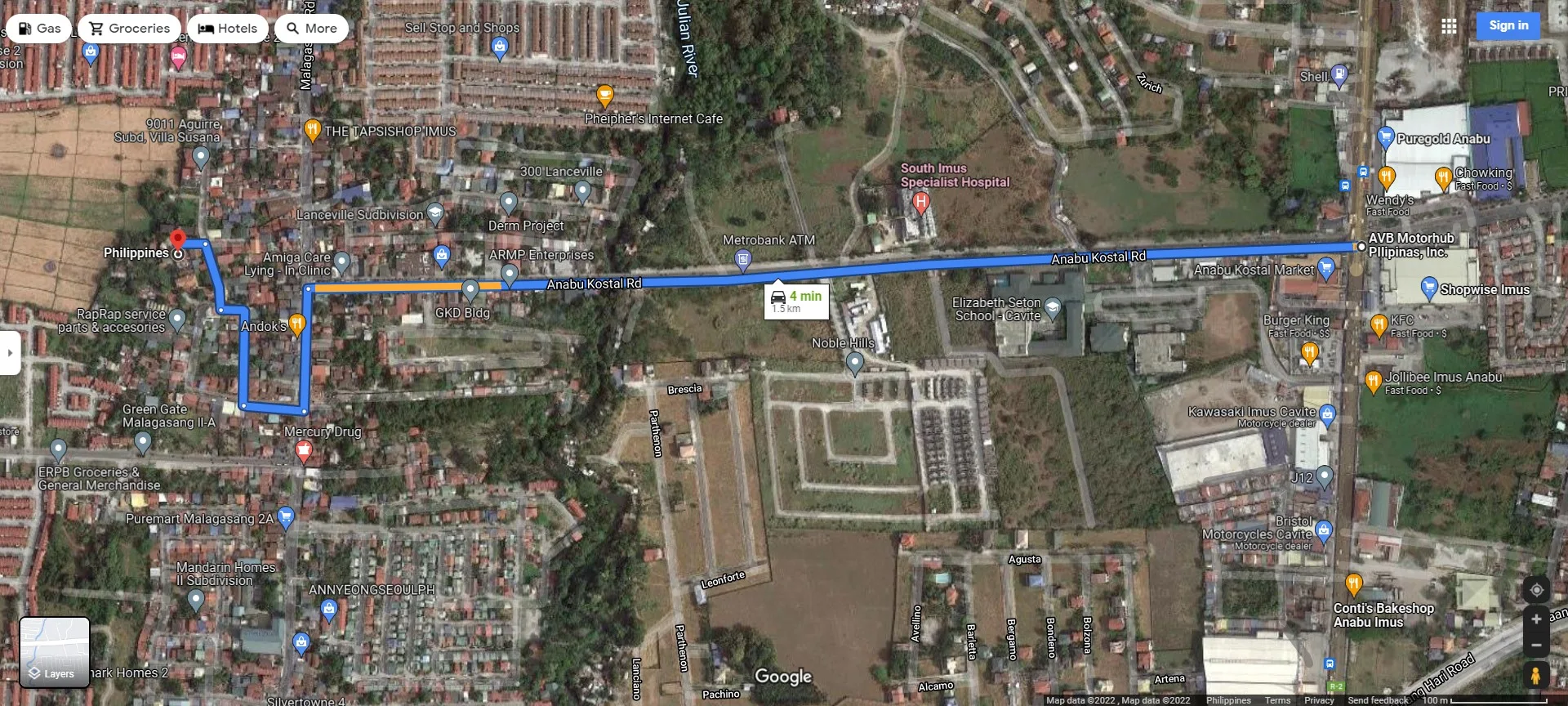Open South Imus Specialist Hospital marker
The height and width of the screenshot is (706, 1568).
point(921,201)
